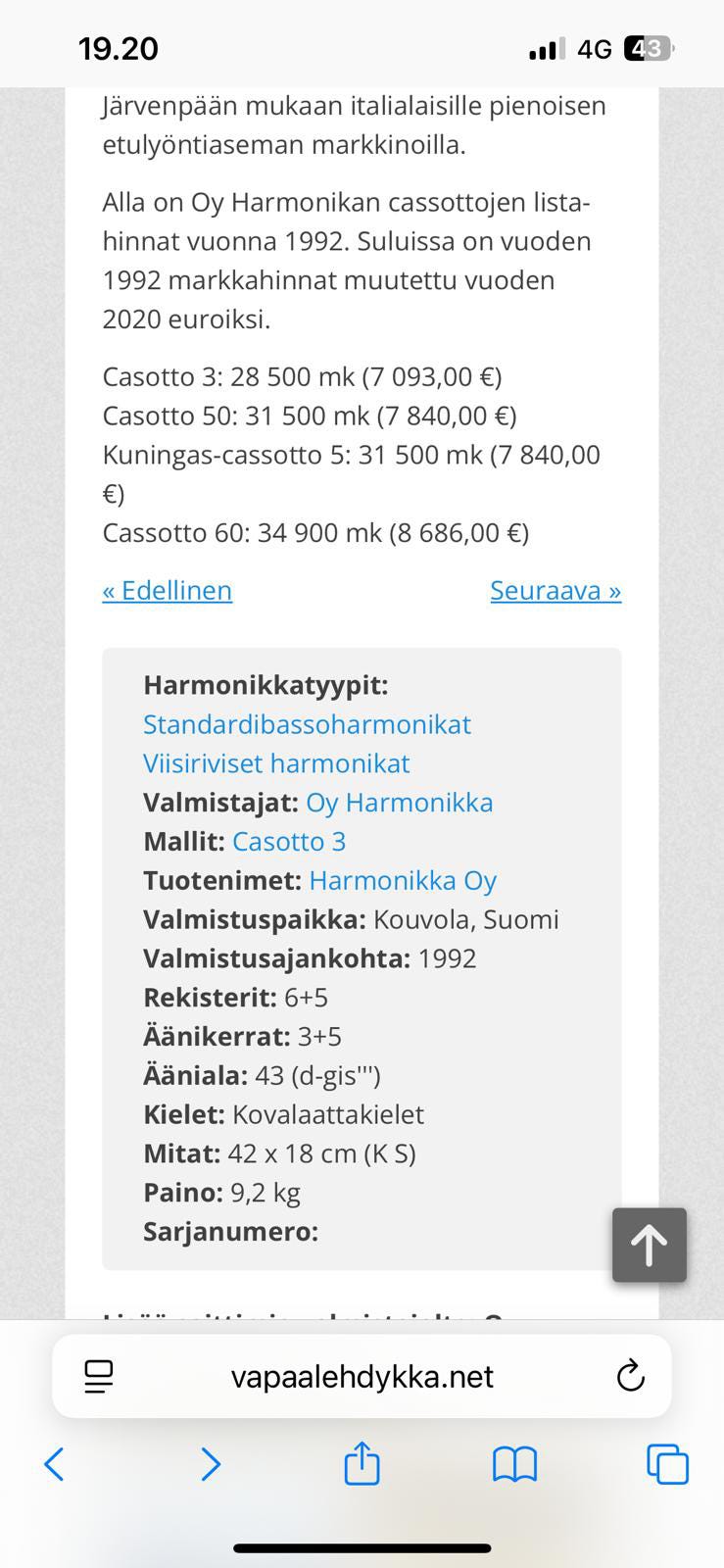This screenshot has width=724, height=1568.
Task: Go to next page via Seuraava »
Action: pos(555,590)
